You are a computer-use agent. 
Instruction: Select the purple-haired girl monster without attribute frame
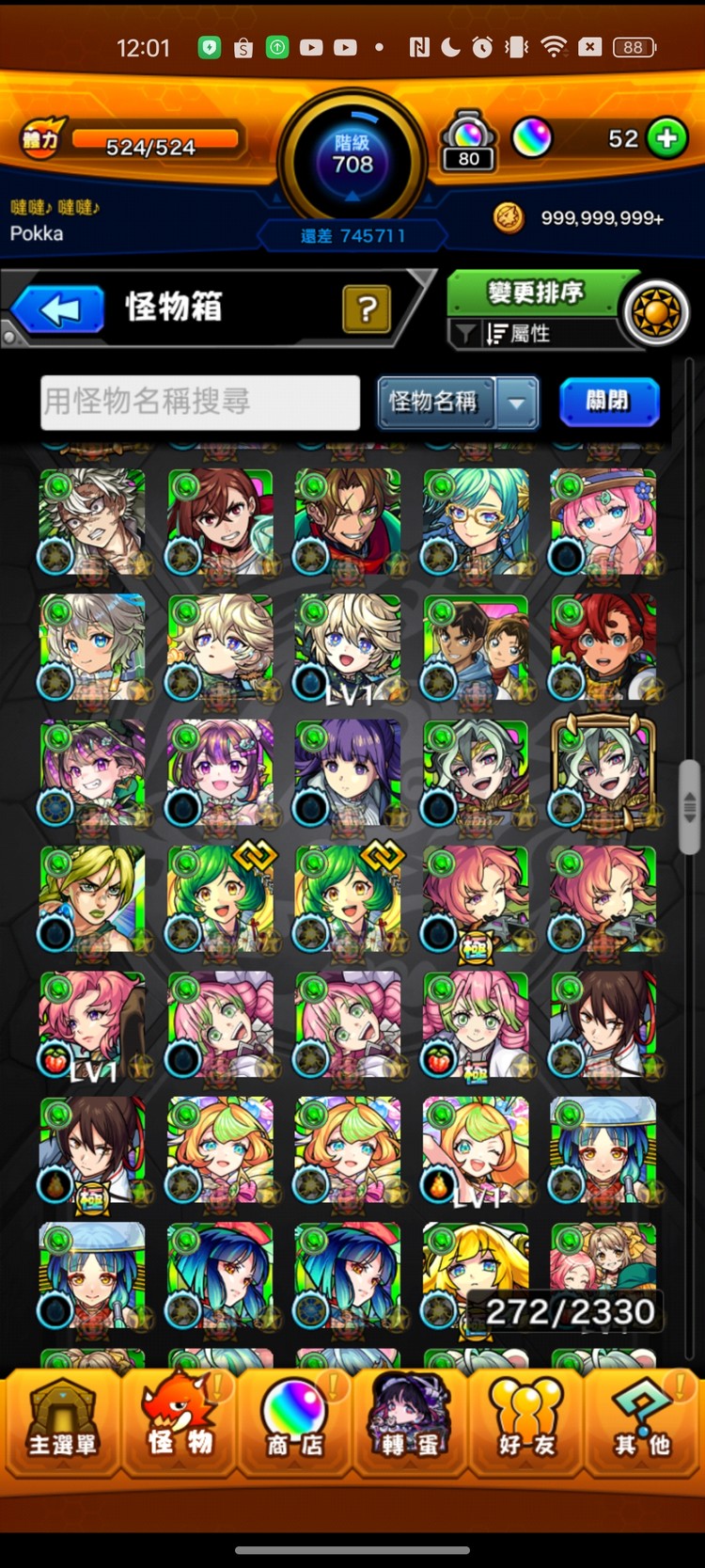pyautogui.click(x=348, y=773)
